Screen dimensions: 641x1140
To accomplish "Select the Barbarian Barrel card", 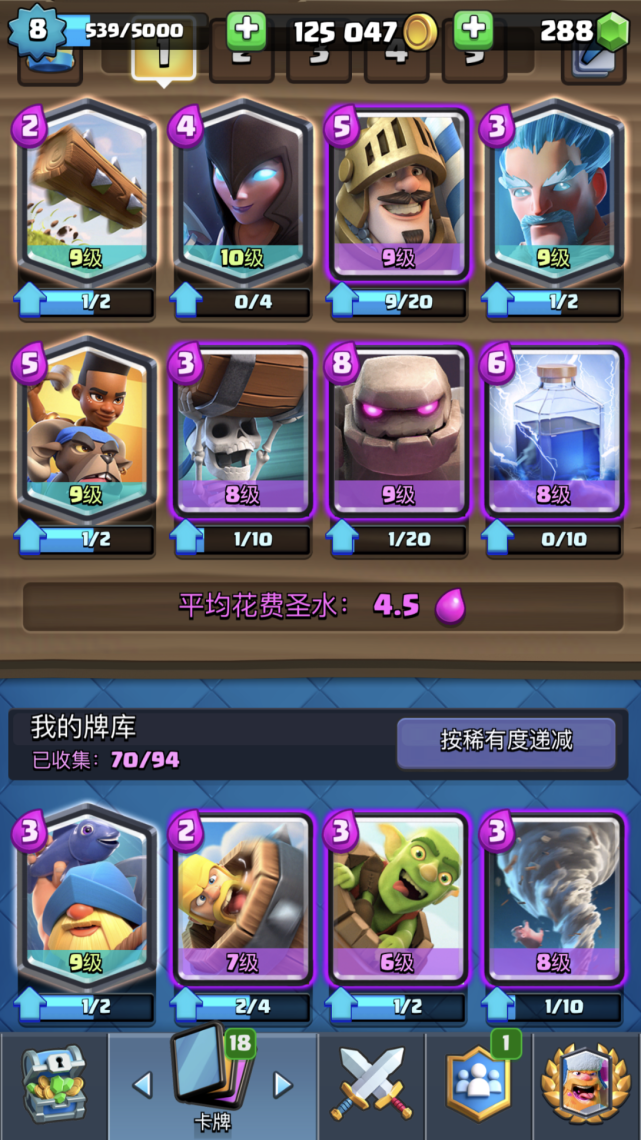I will pyautogui.click(x=243, y=897).
